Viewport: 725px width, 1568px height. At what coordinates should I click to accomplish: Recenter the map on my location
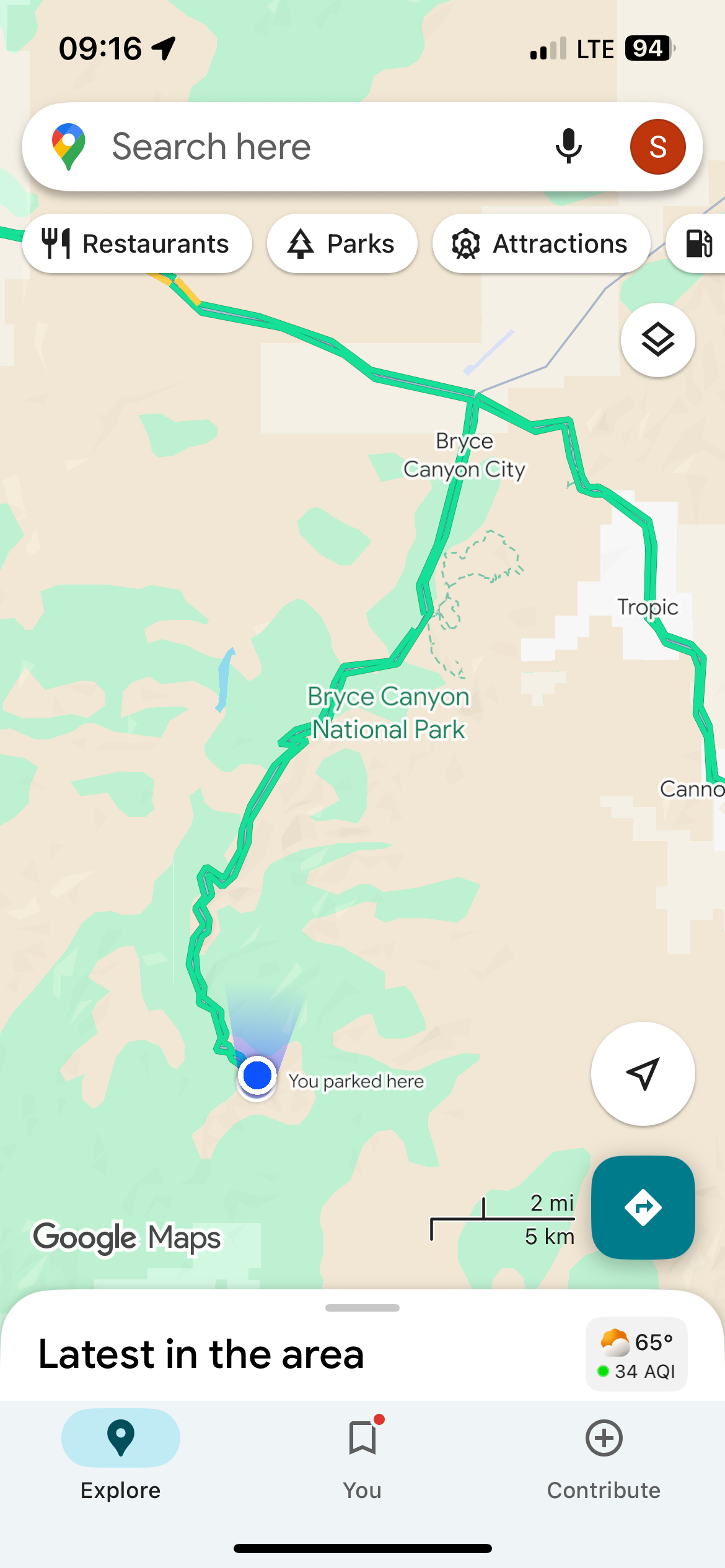[643, 1073]
